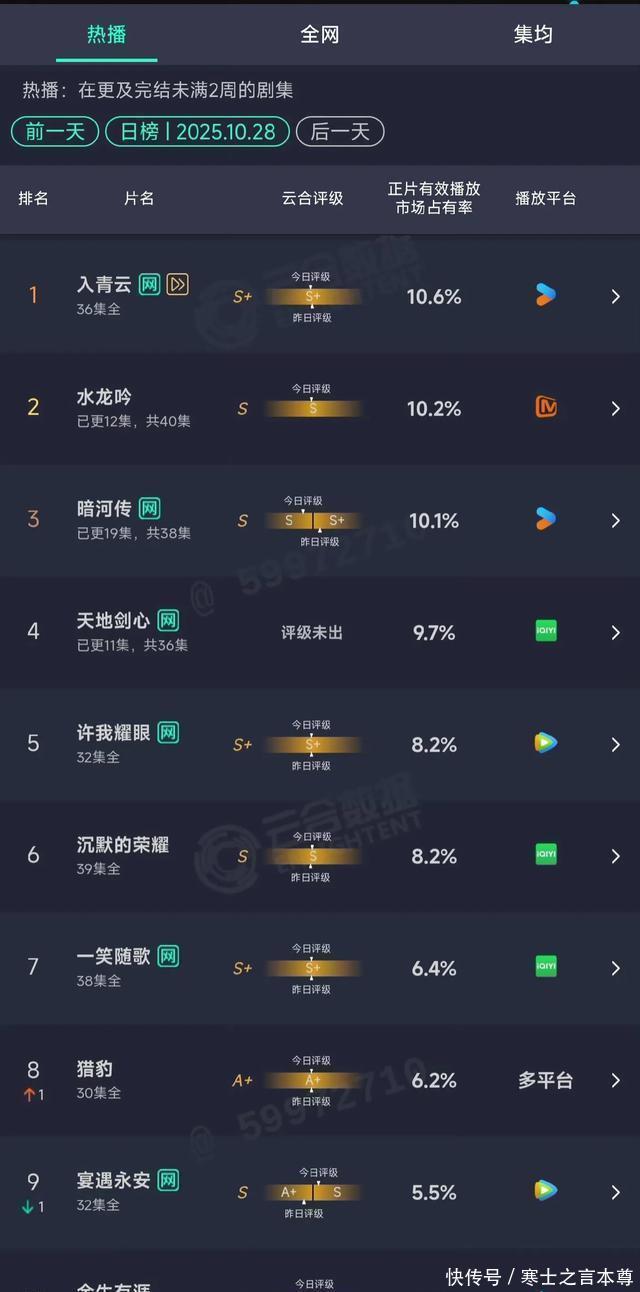View 宴遇永安 details
This screenshot has width=640, height=1292.
click(320, 1192)
